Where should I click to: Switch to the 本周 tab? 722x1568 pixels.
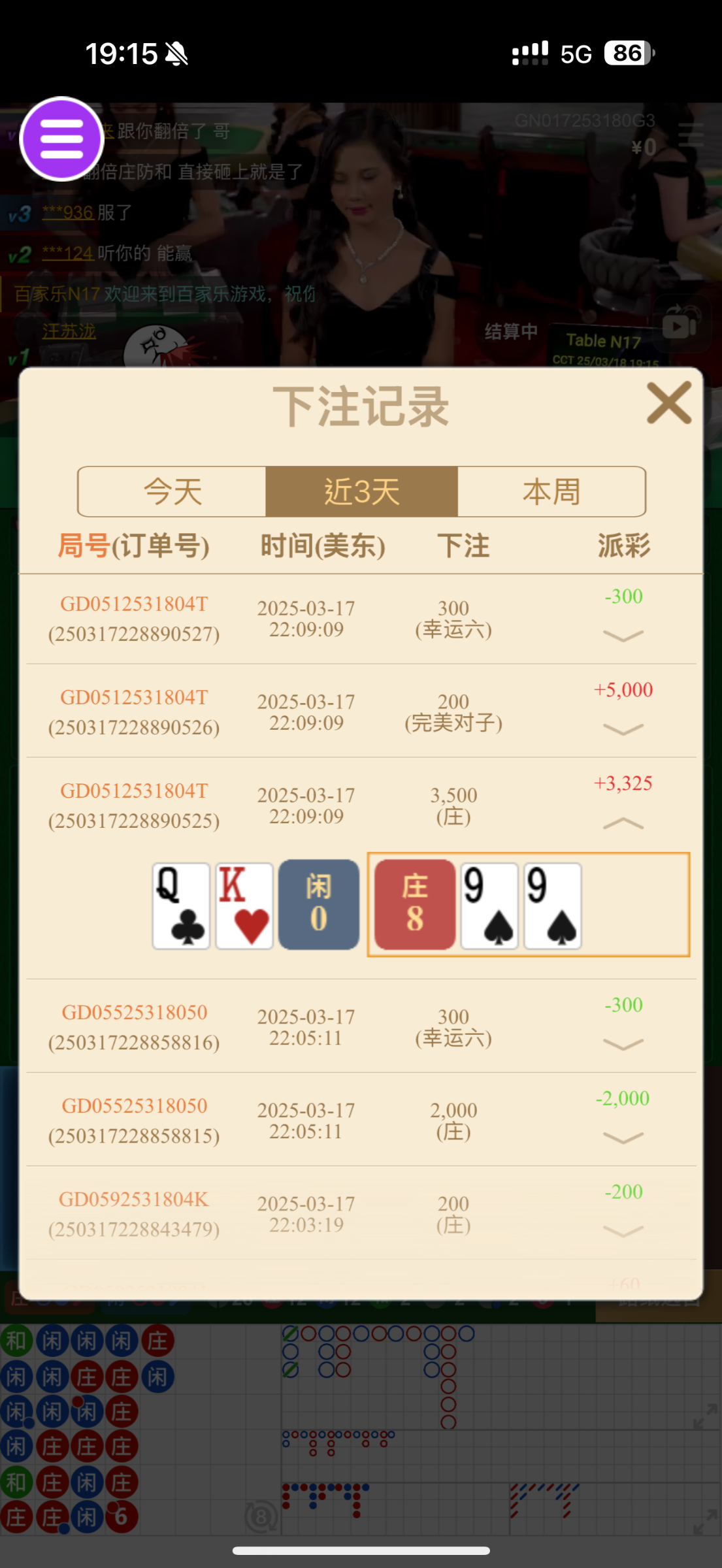click(551, 491)
